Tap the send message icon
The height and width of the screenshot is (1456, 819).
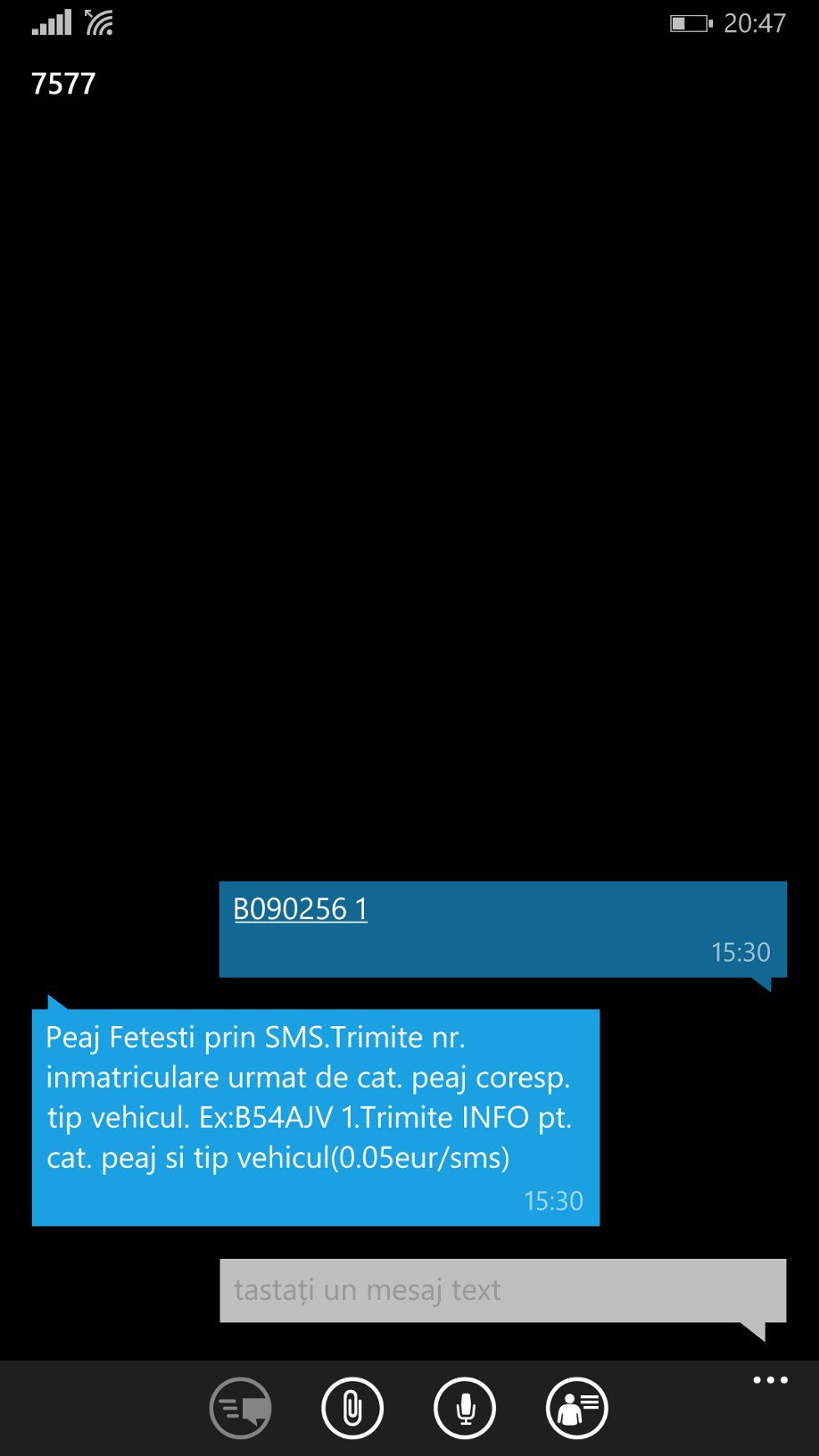(240, 1409)
